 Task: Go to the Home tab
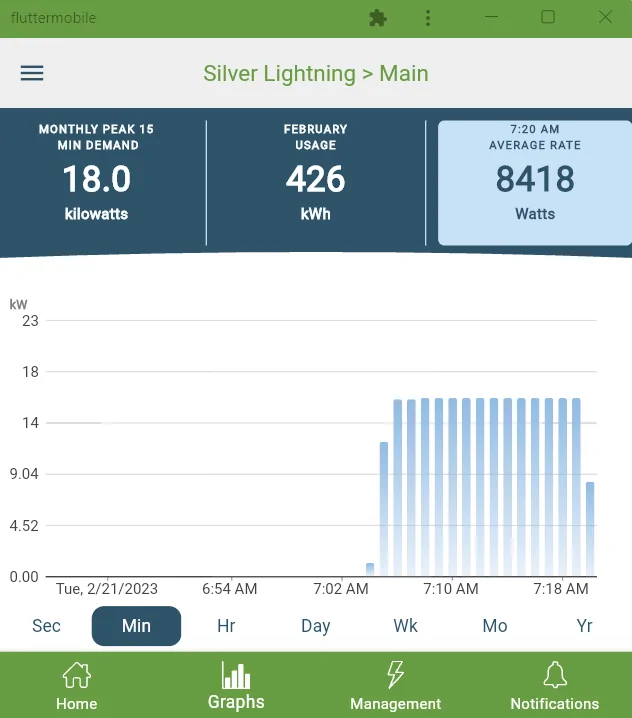point(77,686)
